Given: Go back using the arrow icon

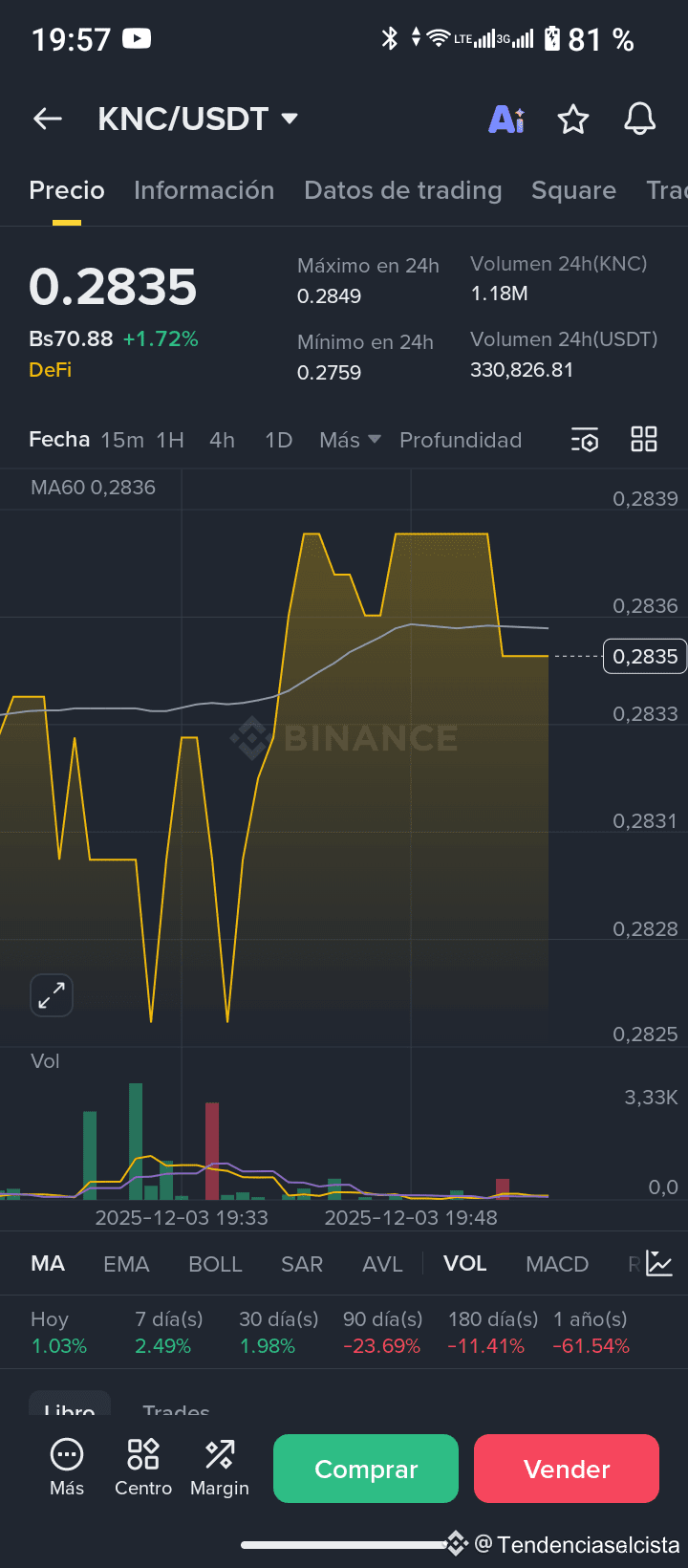Looking at the screenshot, I should [48, 119].
